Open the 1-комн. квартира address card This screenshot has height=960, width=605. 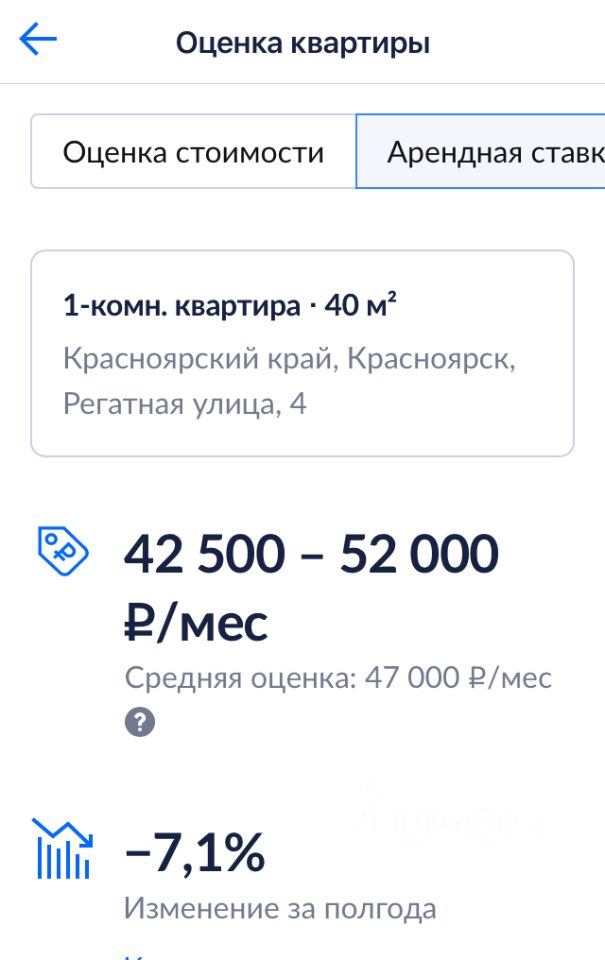point(302,353)
